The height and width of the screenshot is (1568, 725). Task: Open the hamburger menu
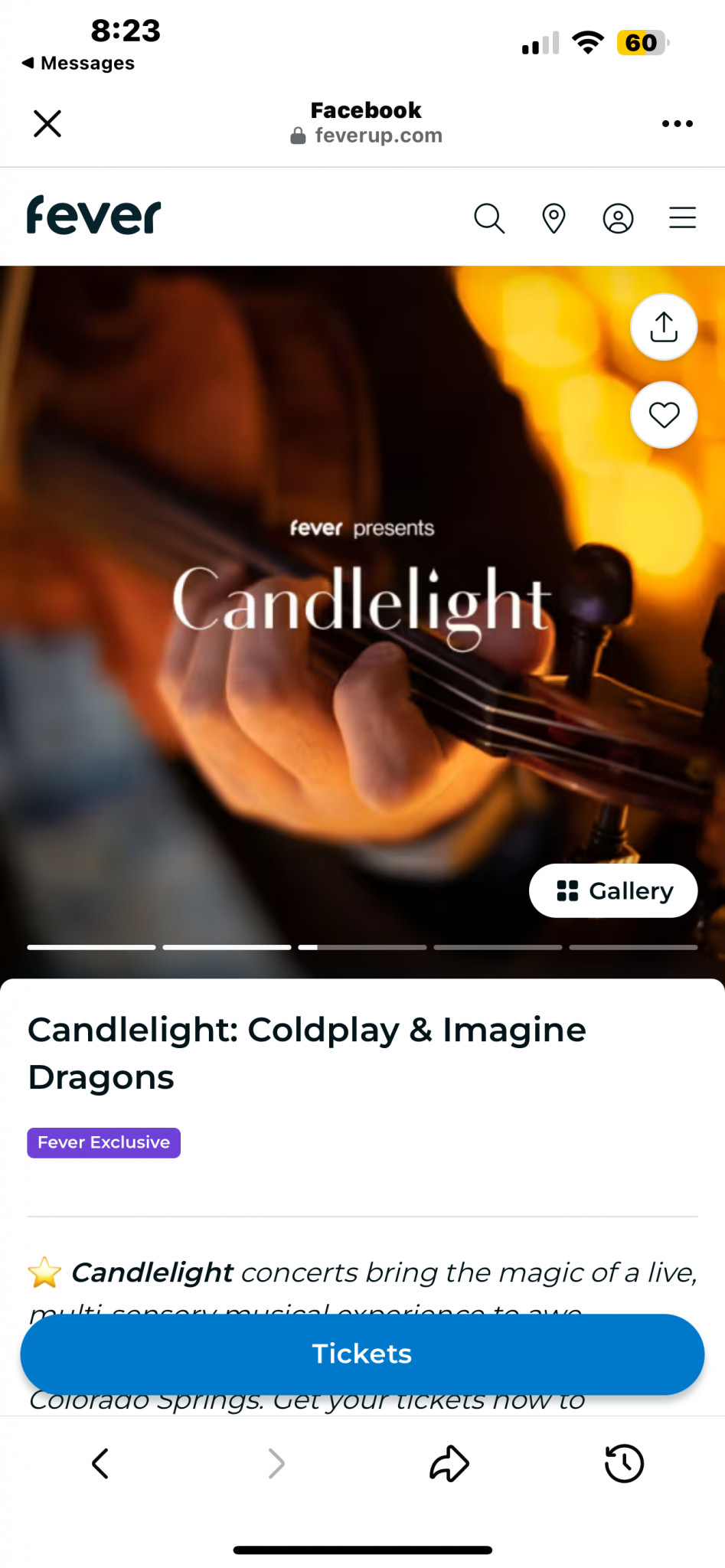tap(682, 218)
